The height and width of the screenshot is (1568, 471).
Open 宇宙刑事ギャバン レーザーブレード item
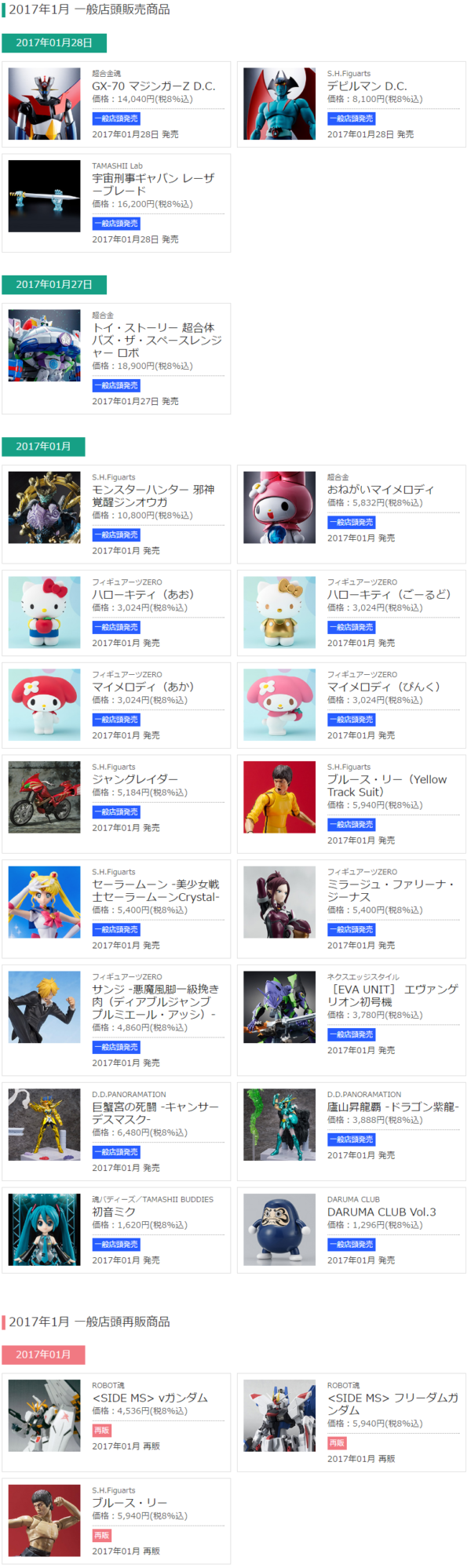pyautogui.click(x=153, y=184)
